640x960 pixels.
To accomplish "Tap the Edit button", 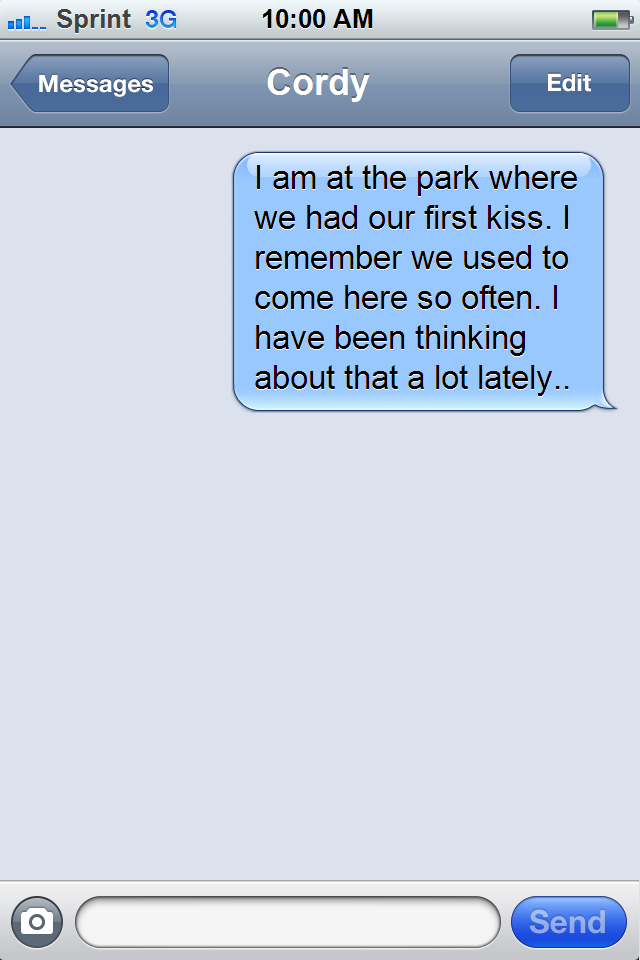I will click(569, 84).
